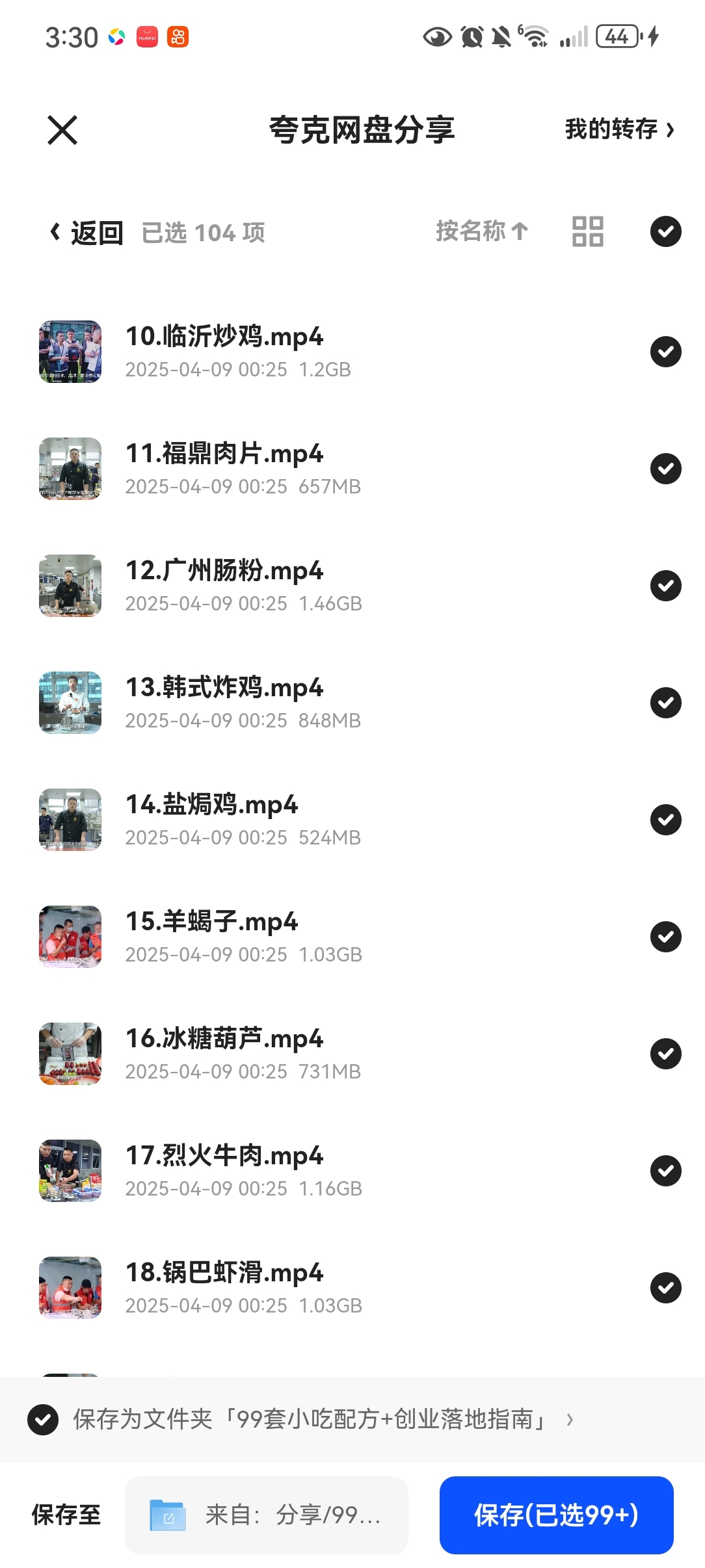
Task: Toggle the select-all checkmark
Action: (665, 231)
